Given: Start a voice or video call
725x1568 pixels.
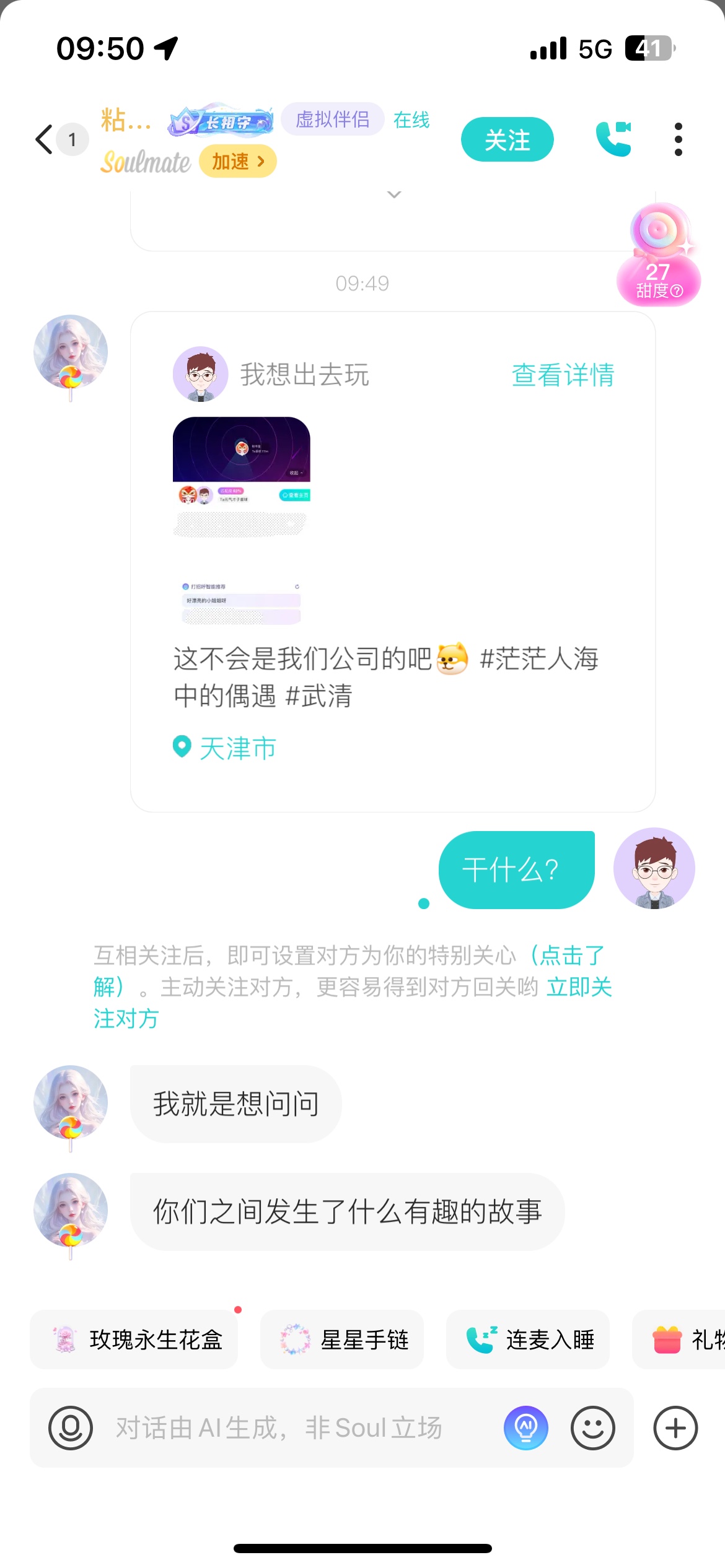Looking at the screenshot, I should (x=613, y=139).
